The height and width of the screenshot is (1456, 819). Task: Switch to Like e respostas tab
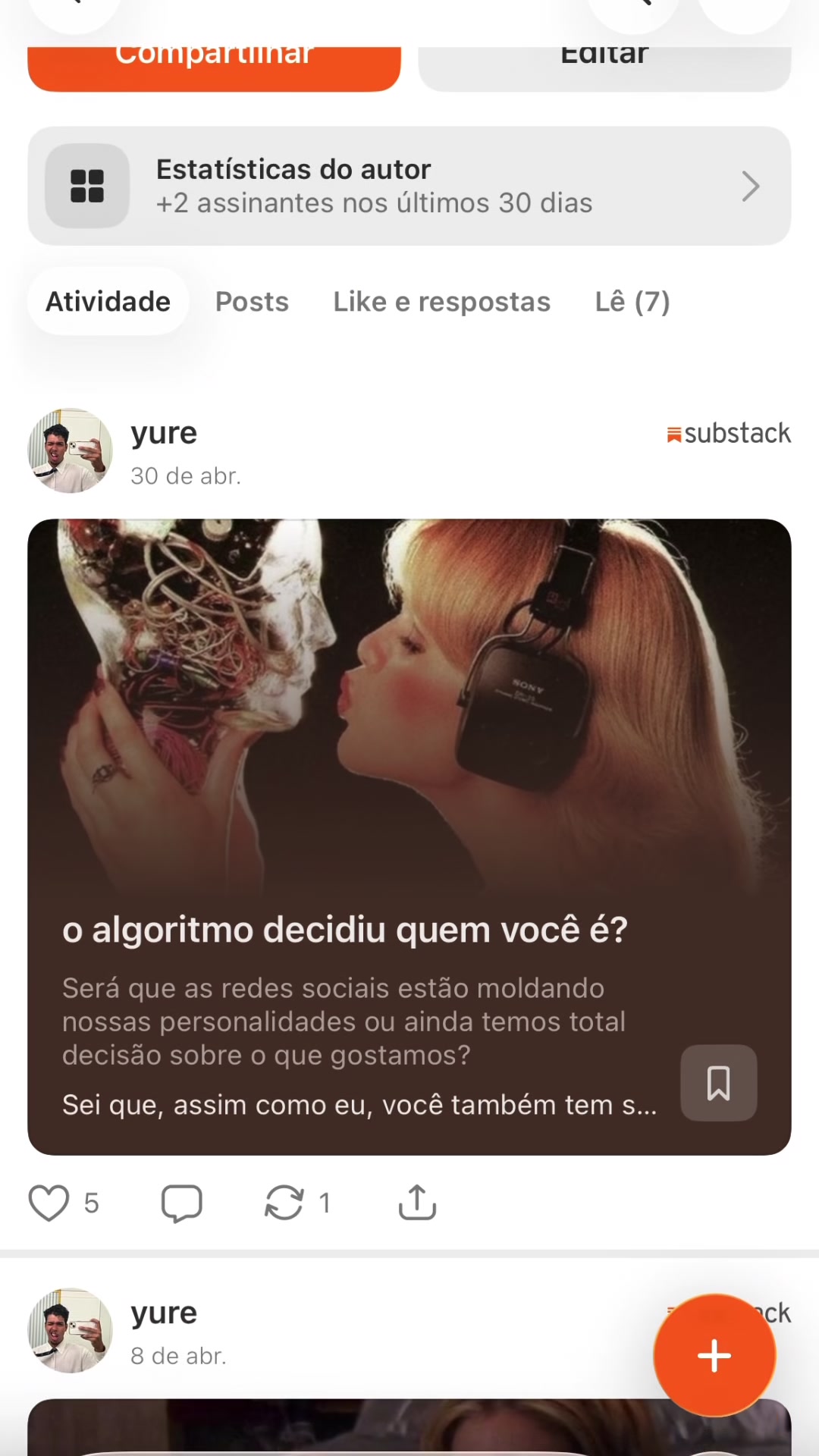point(441,301)
